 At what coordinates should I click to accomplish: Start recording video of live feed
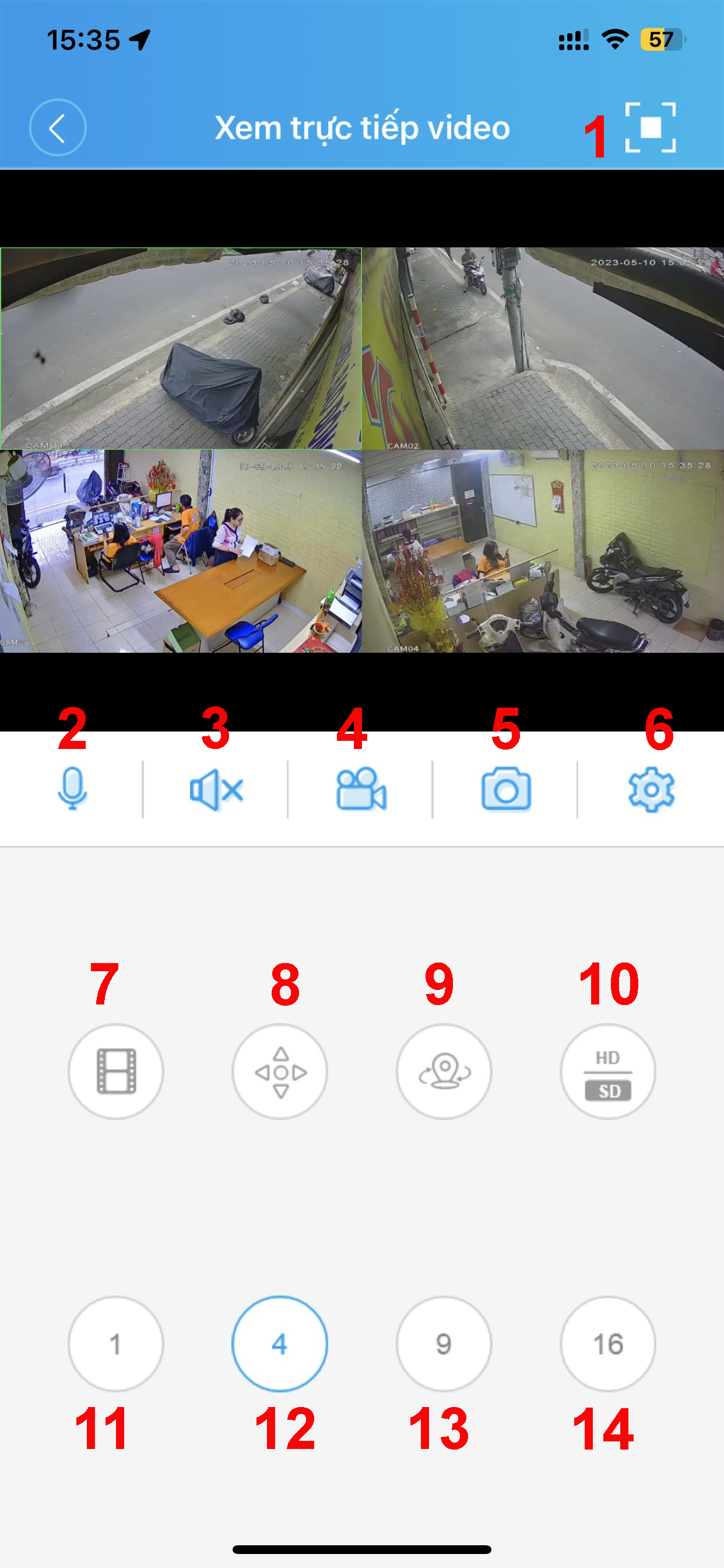click(361, 789)
